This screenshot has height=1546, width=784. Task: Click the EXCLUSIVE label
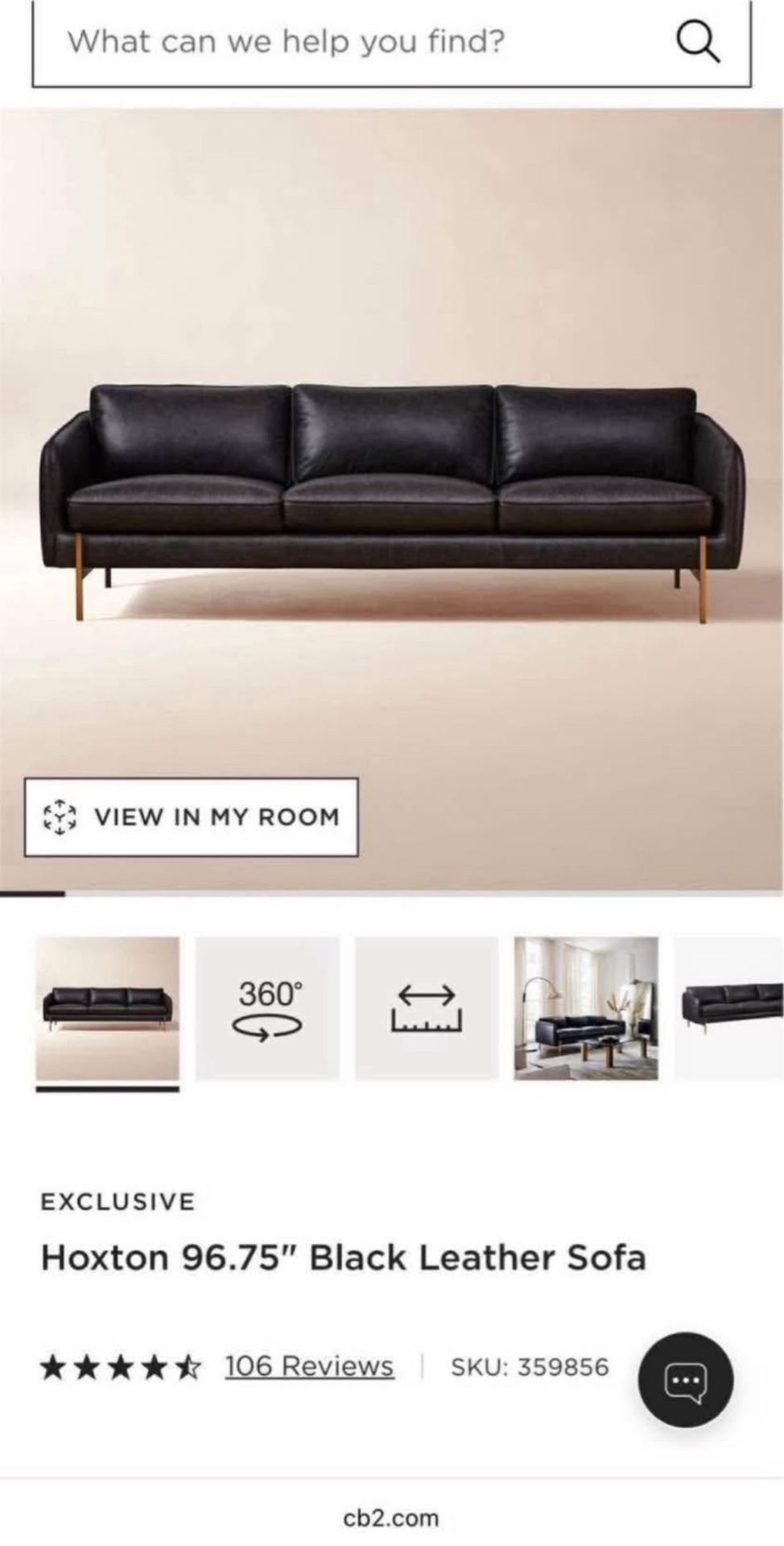pyautogui.click(x=118, y=1202)
